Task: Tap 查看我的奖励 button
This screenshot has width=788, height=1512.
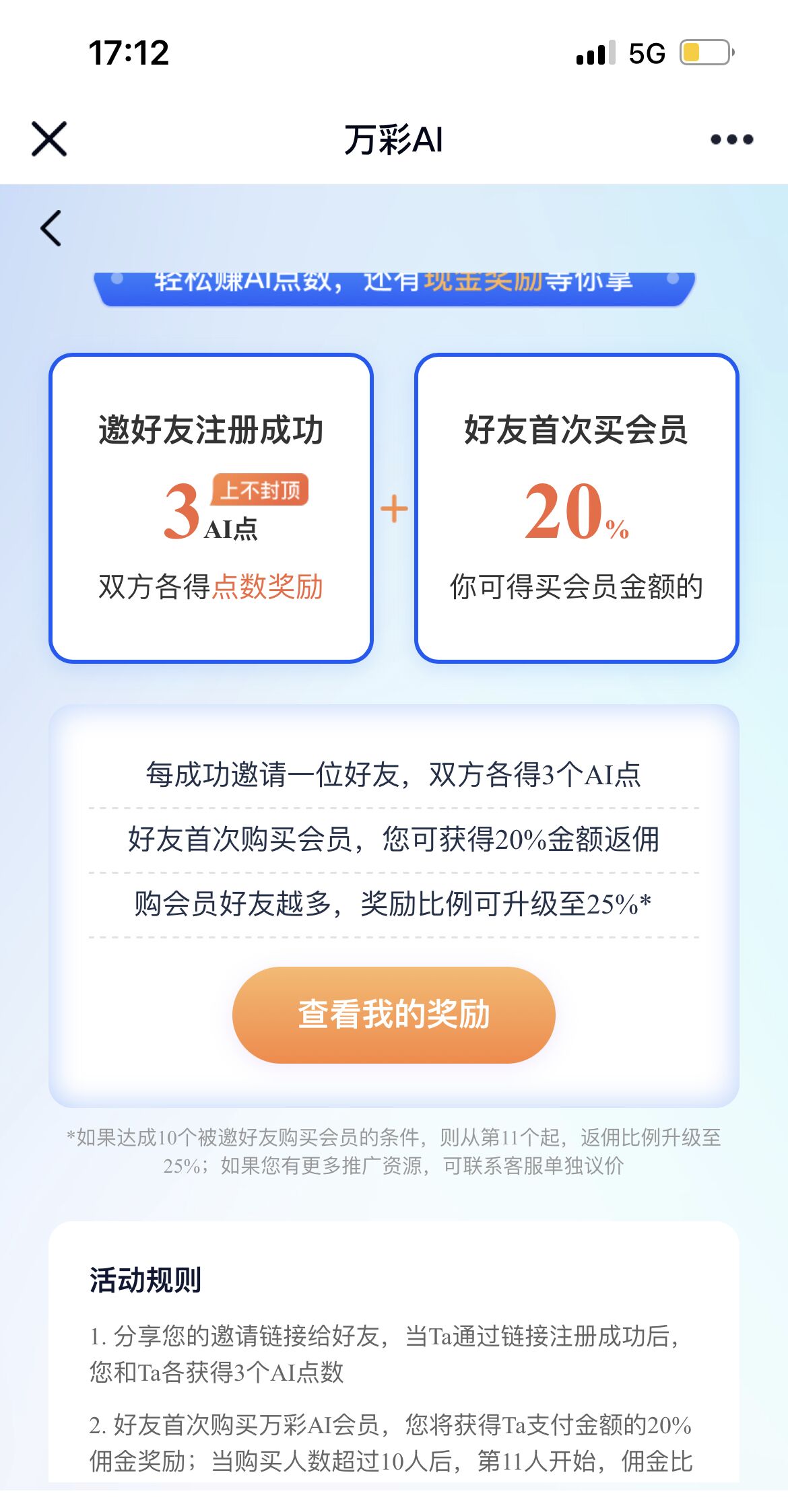Action: coord(393,1015)
